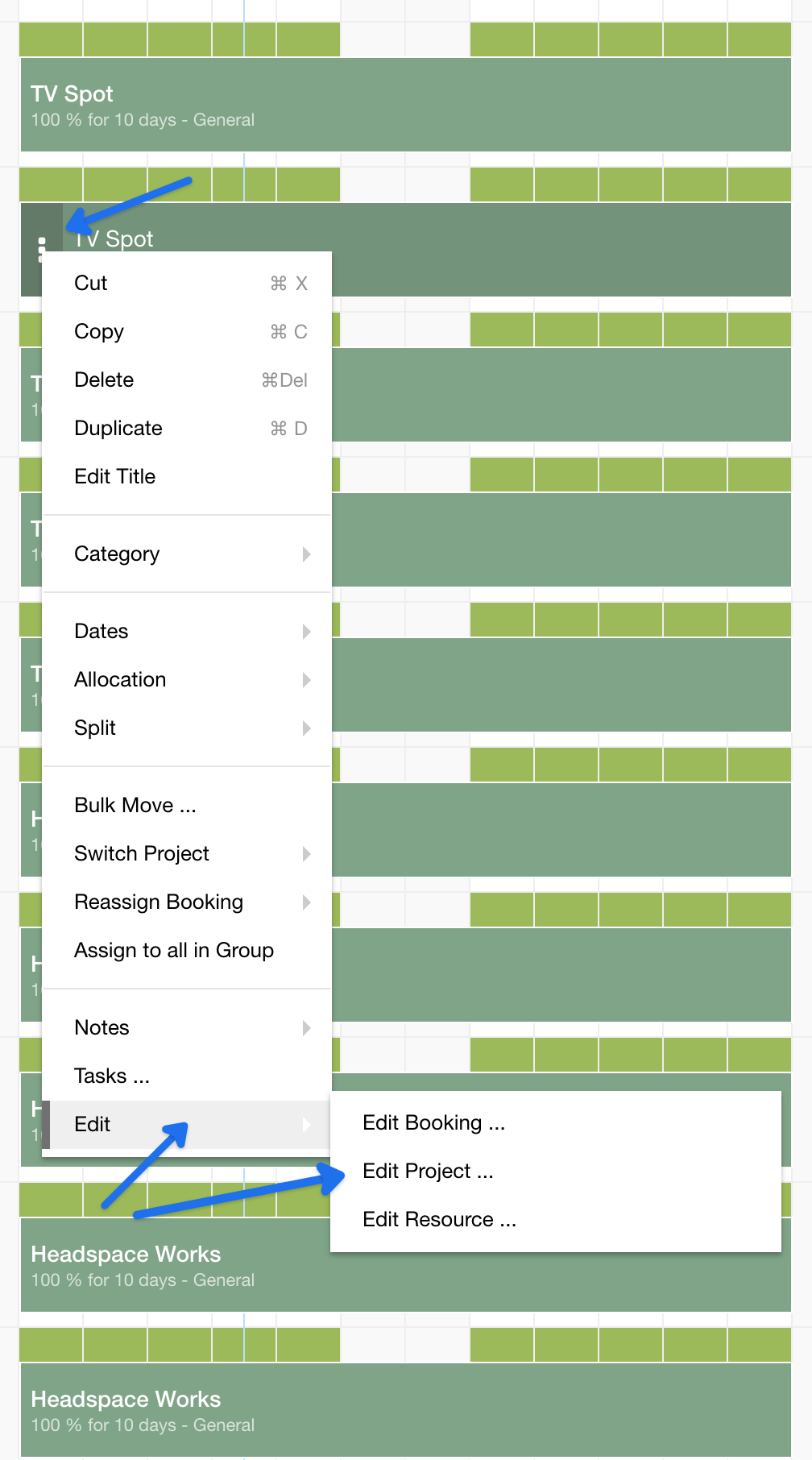Open Tasks from the menu
Image resolution: width=812 pixels, height=1460 pixels.
[187, 1076]
